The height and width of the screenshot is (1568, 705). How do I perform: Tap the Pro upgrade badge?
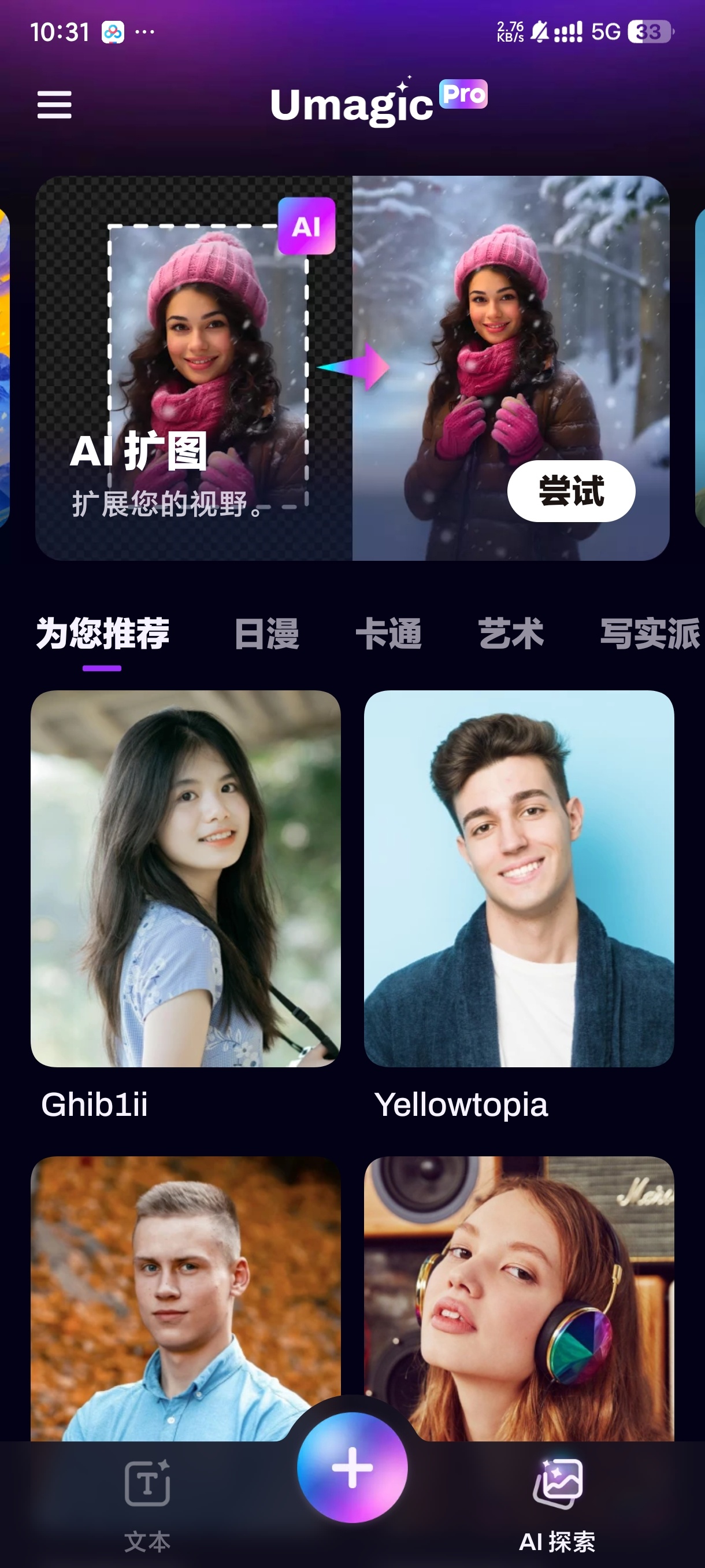(x=463, y=94)
